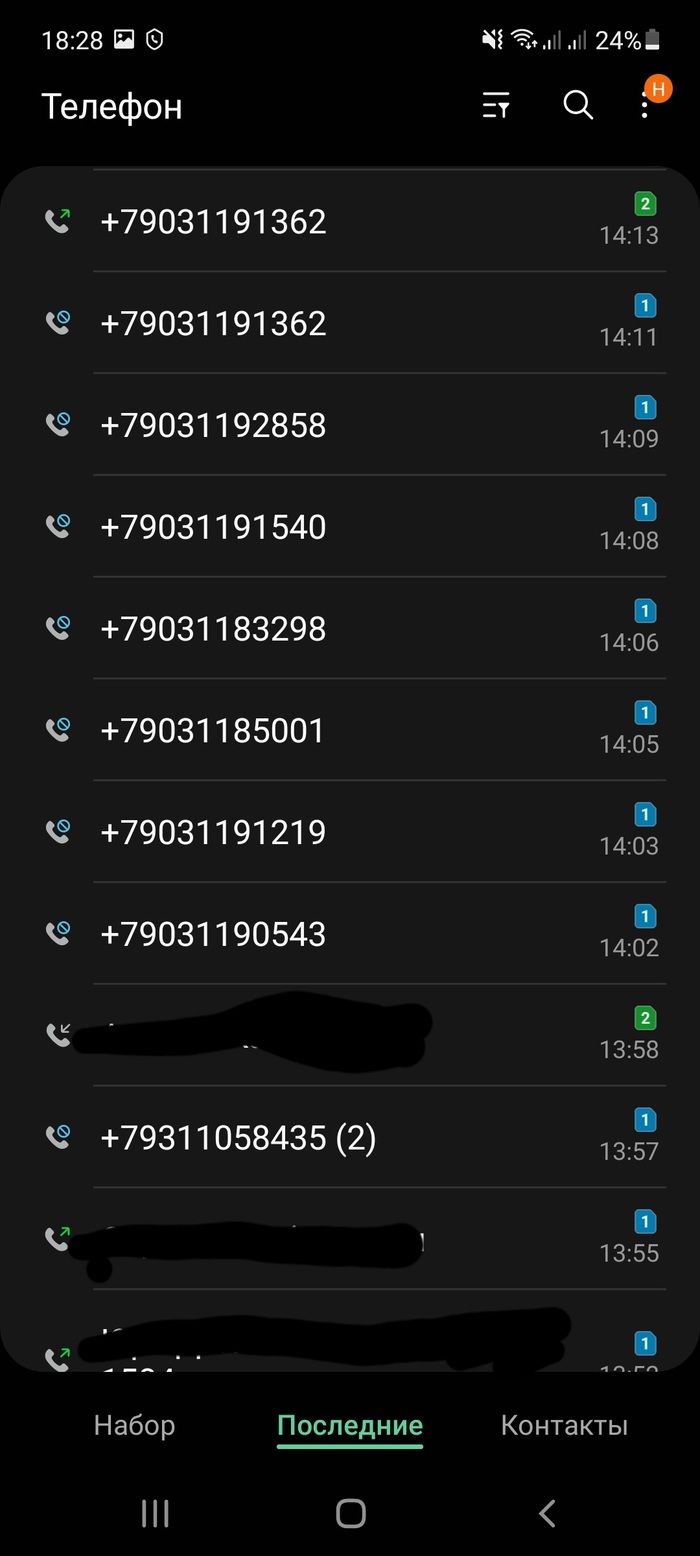Screen dimensions: 700x1556
Task: Select the Последние tab
Action: 350,1425
